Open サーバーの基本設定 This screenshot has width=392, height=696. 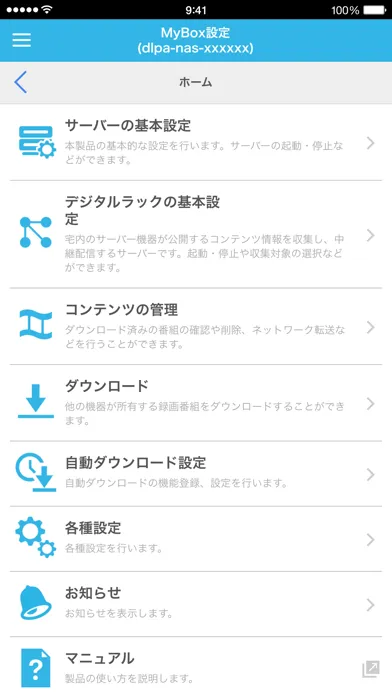pyautogui.click(x=196, y=143)
